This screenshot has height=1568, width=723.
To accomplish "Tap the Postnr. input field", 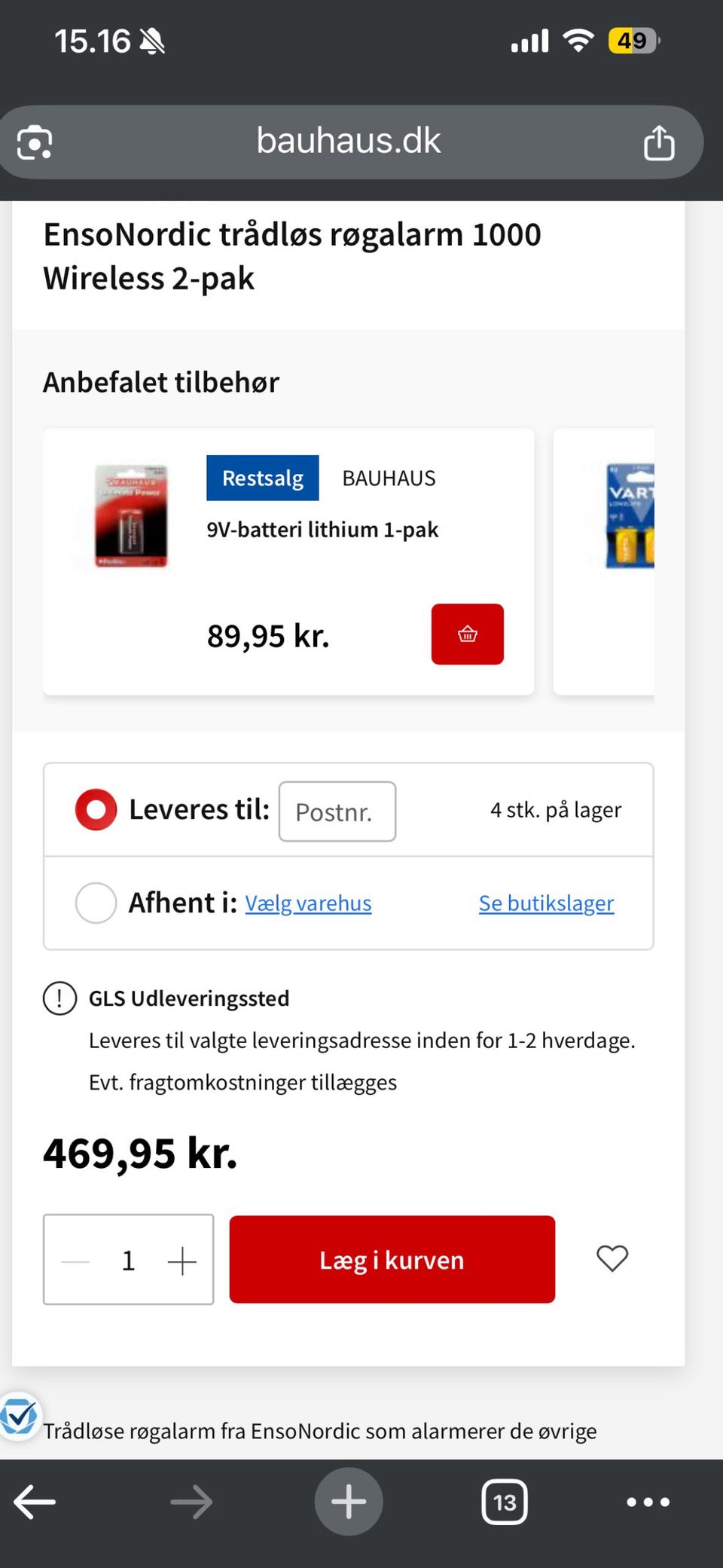I will tap(337, 812).
